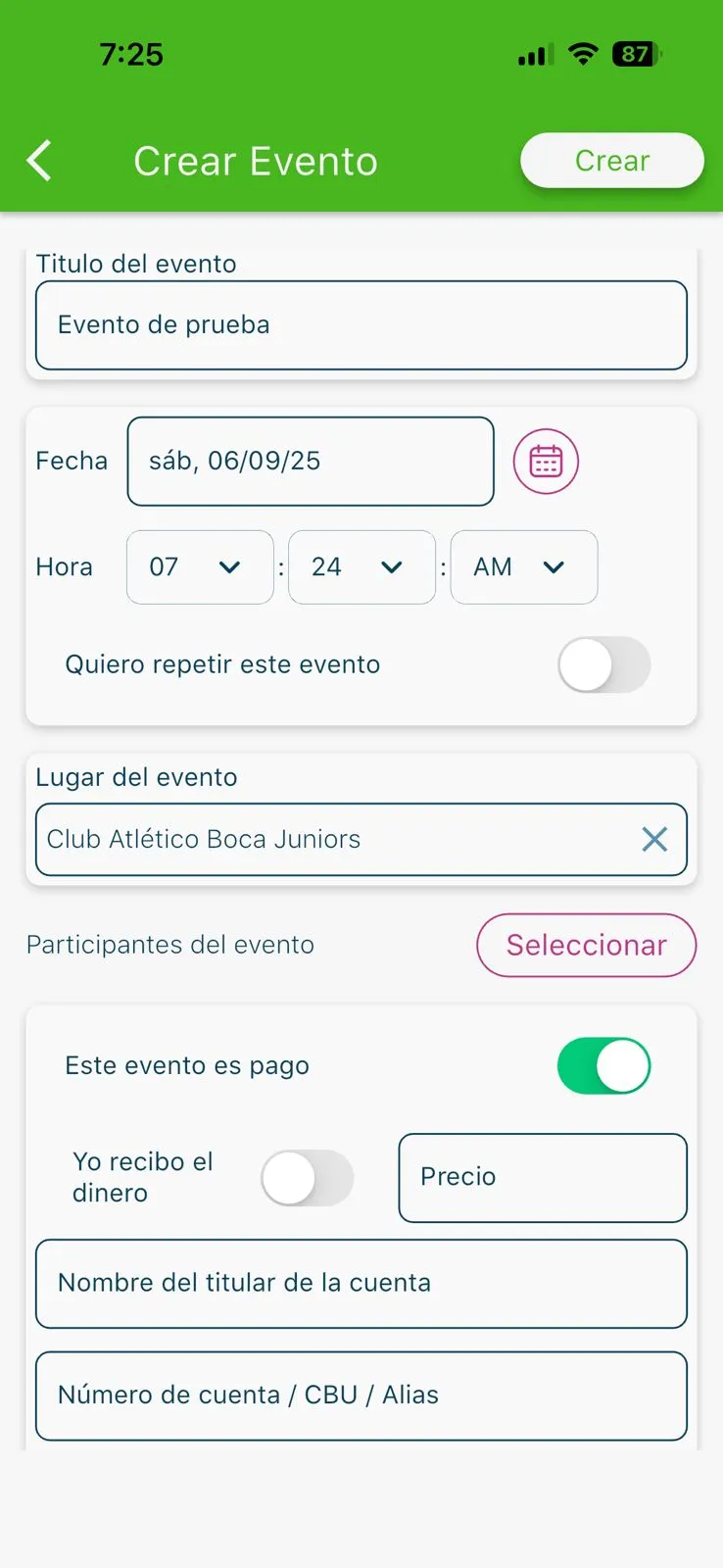Tap the Crear button
The image size is (723, 1568).
611,161
